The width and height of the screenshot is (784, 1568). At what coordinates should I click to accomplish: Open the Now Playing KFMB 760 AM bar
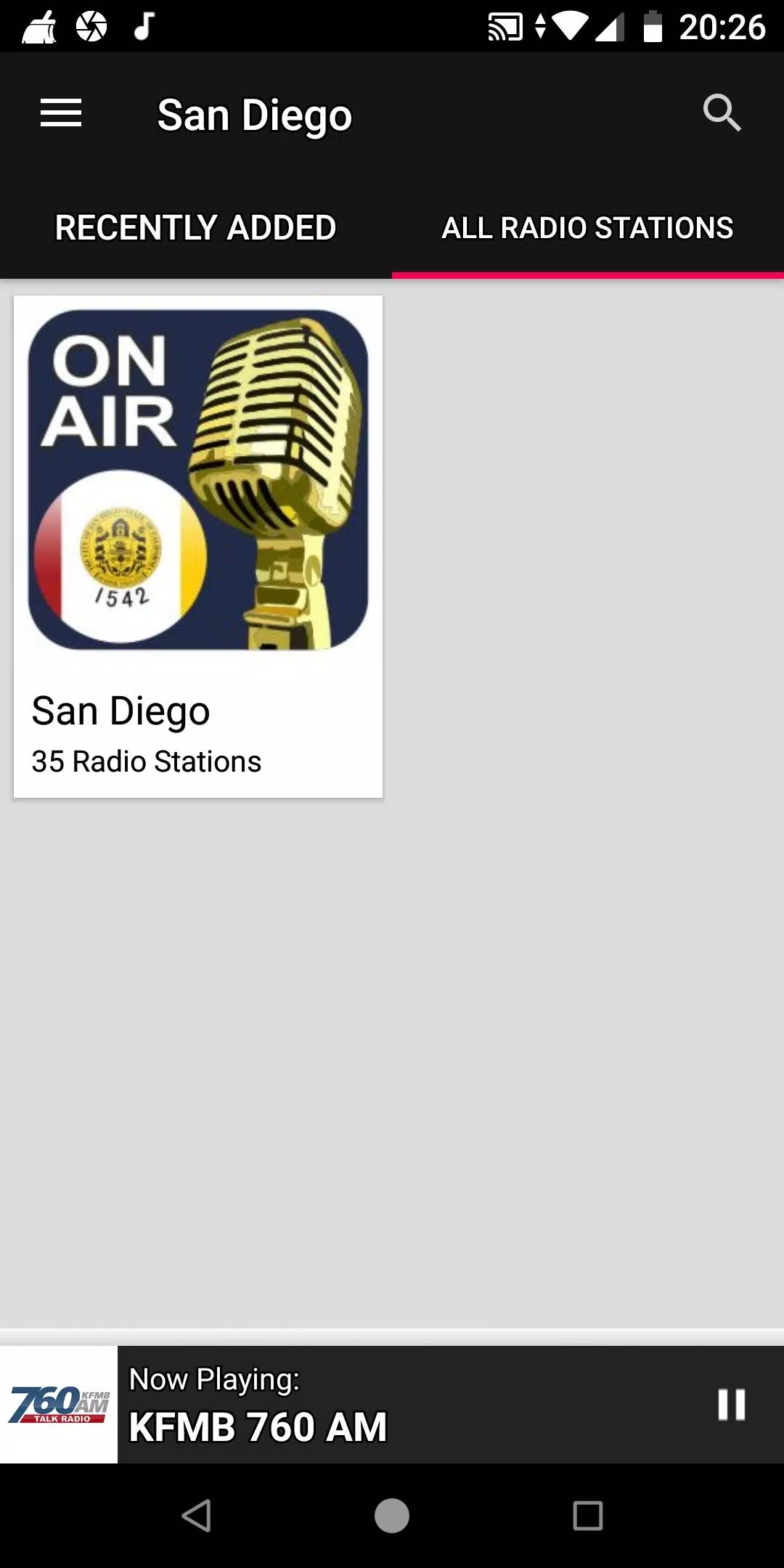pos(392,1405)
